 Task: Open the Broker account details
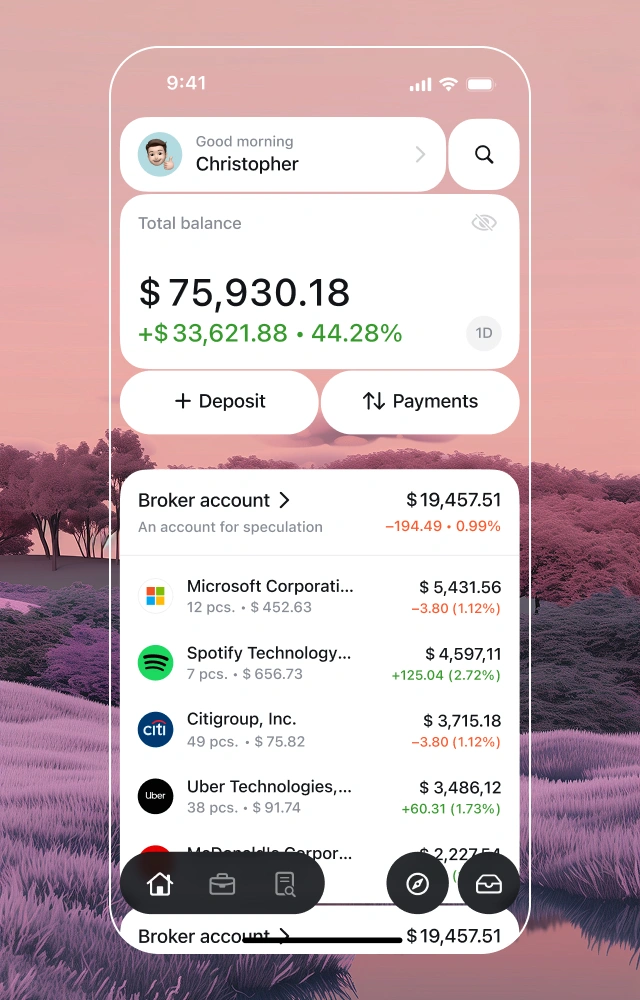[214, 500]
